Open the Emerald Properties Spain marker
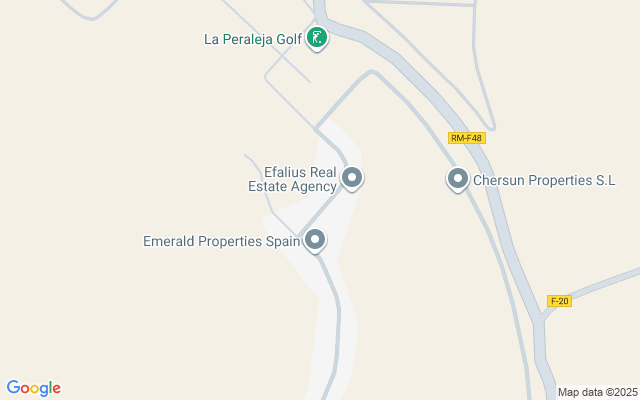 315,239
